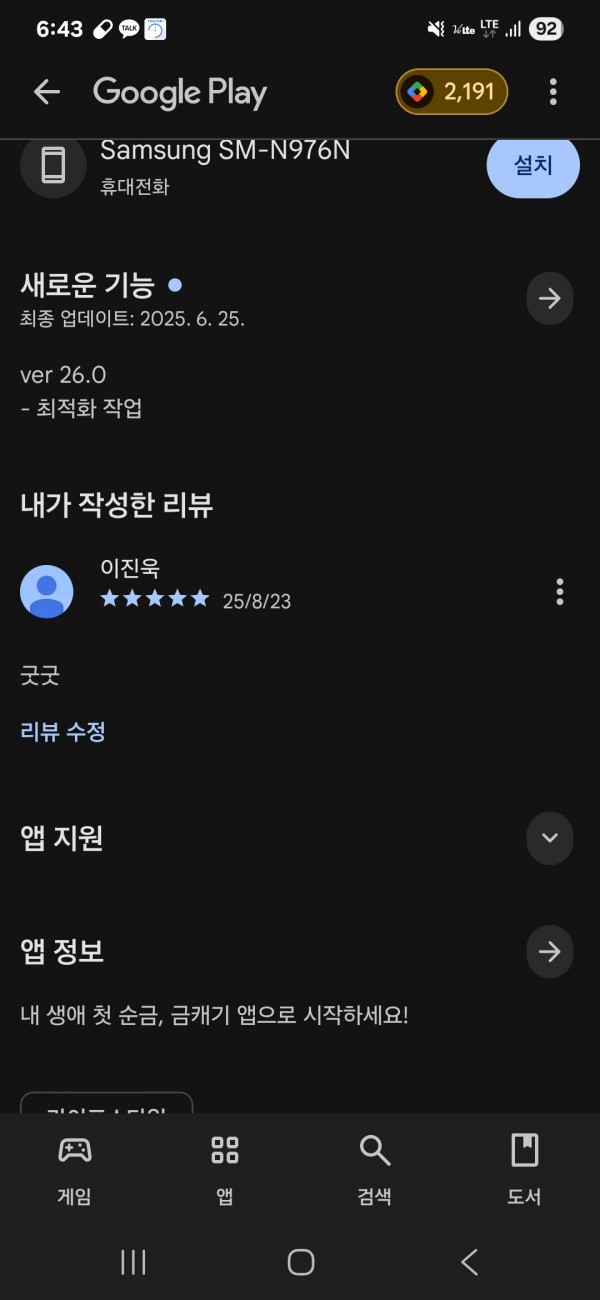
Task: Switch to the 게임 tab
Action: click(x=75, y=1170)
